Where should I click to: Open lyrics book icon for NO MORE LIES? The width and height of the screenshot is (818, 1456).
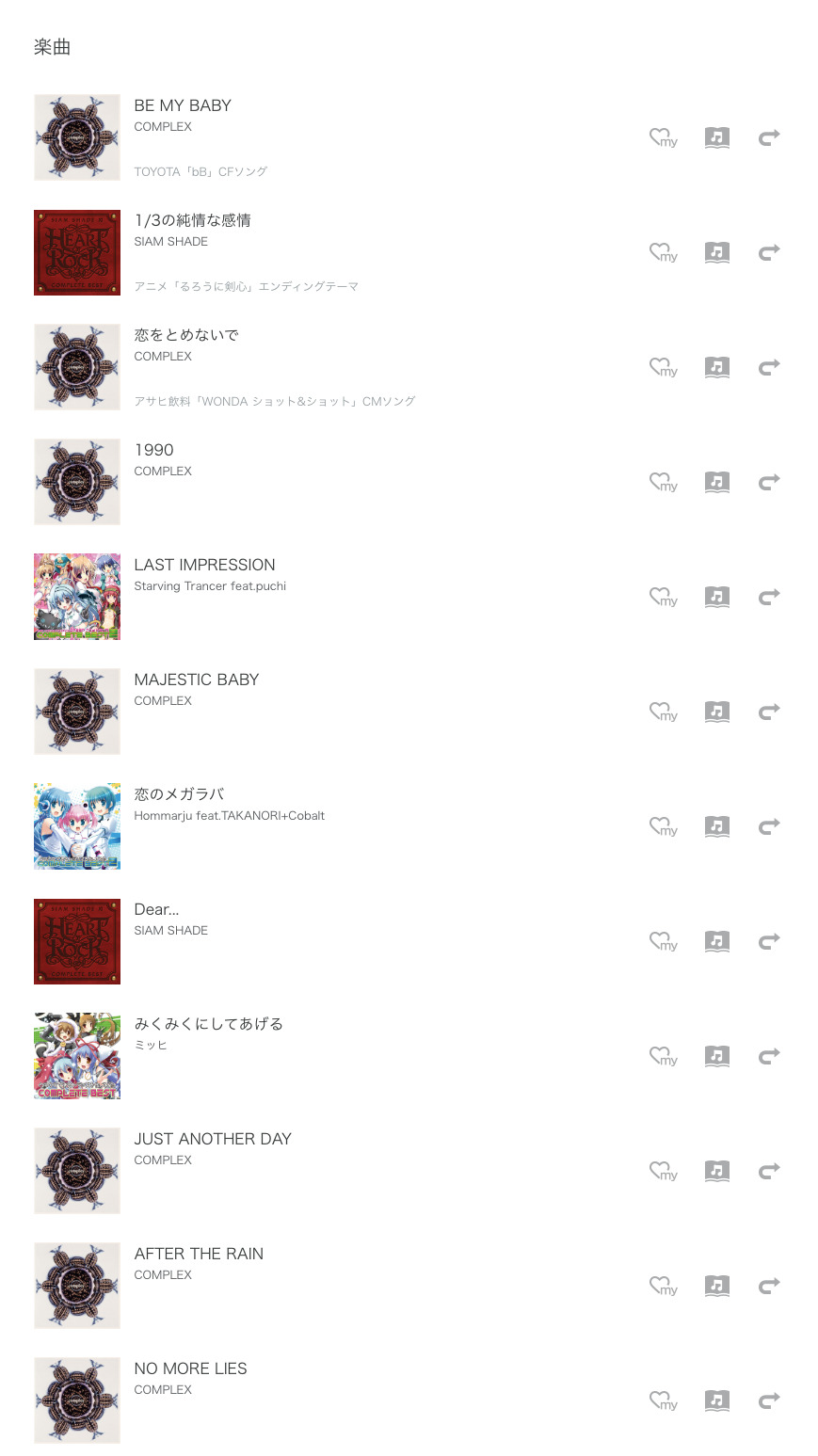click(716, 1400)
